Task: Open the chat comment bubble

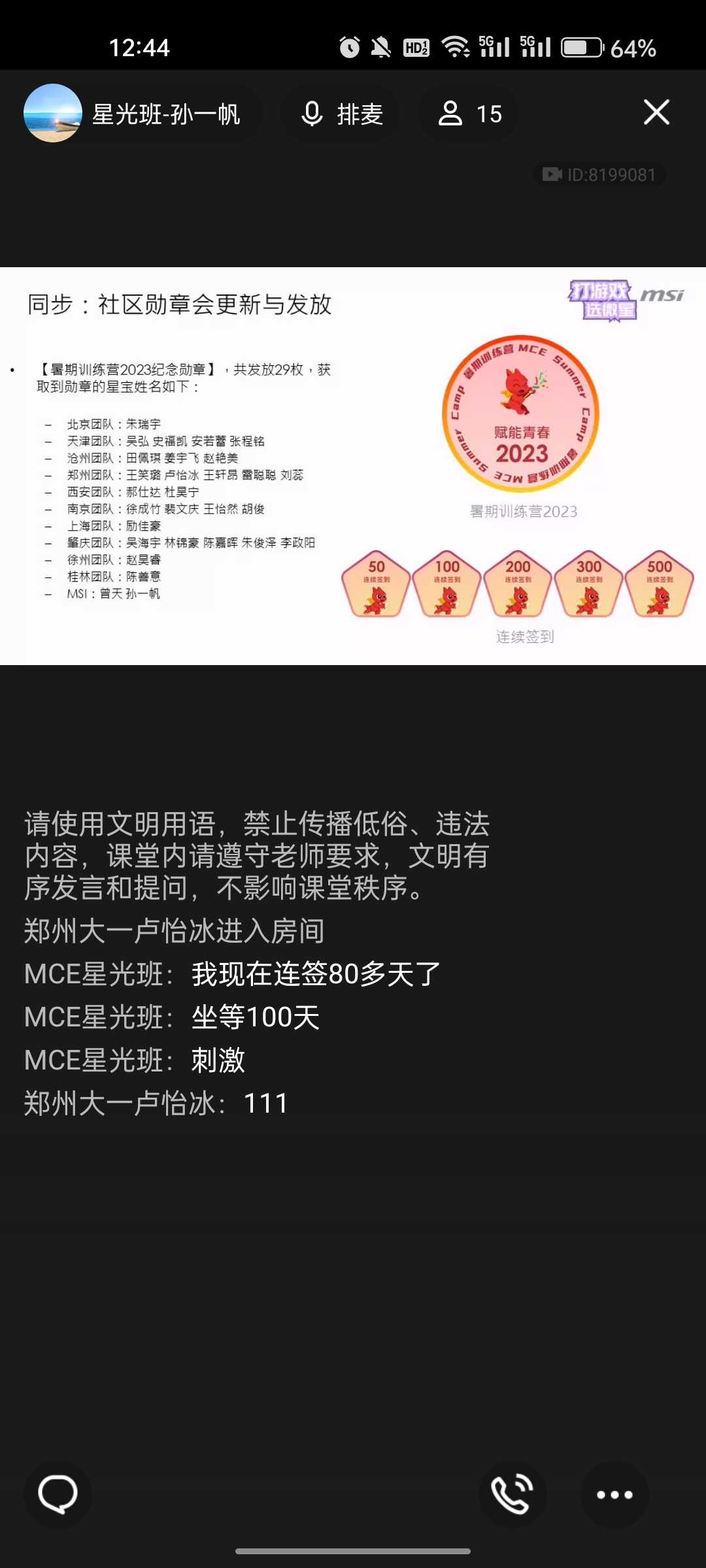Action: [x=58, y=1494]
